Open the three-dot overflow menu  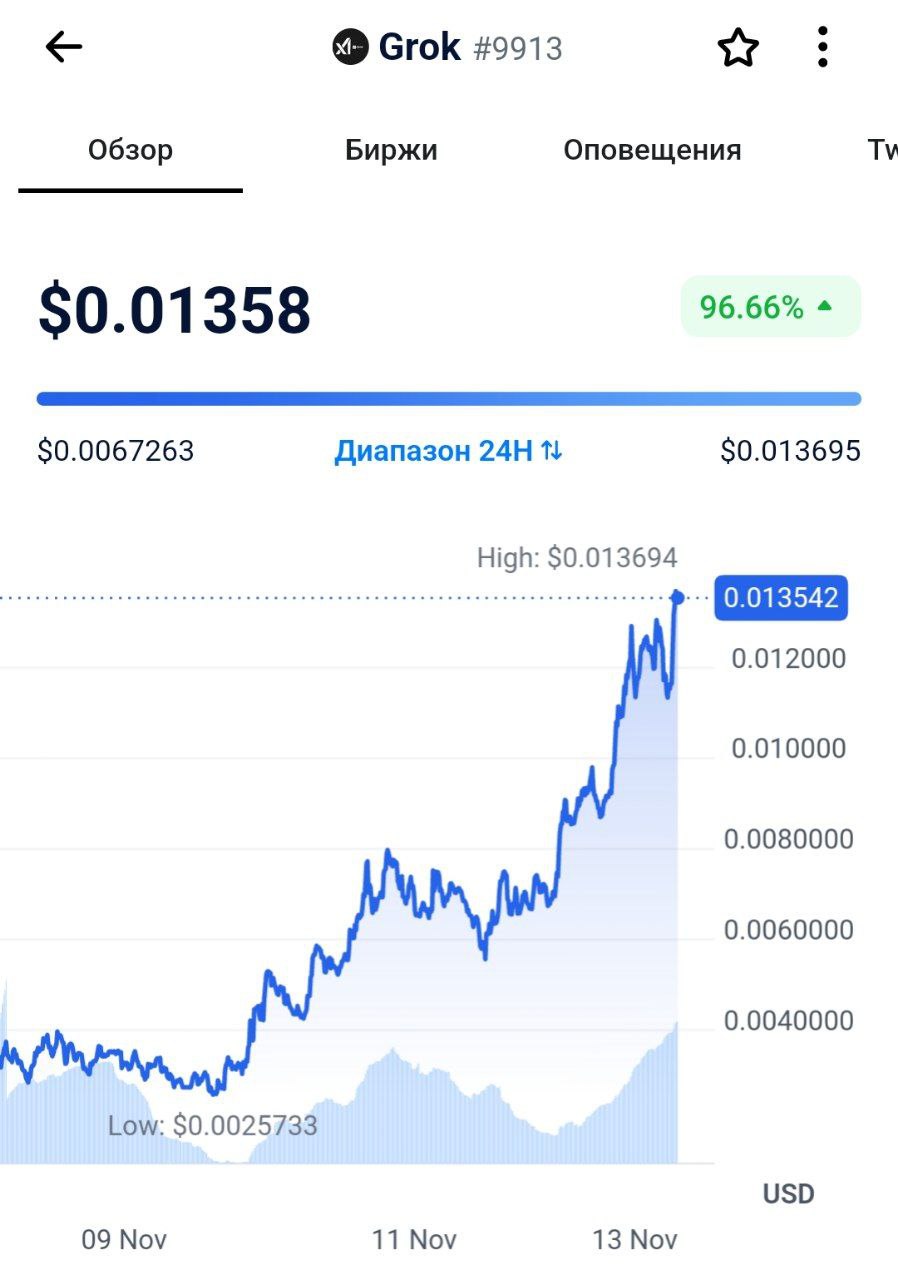click(822, 47)
